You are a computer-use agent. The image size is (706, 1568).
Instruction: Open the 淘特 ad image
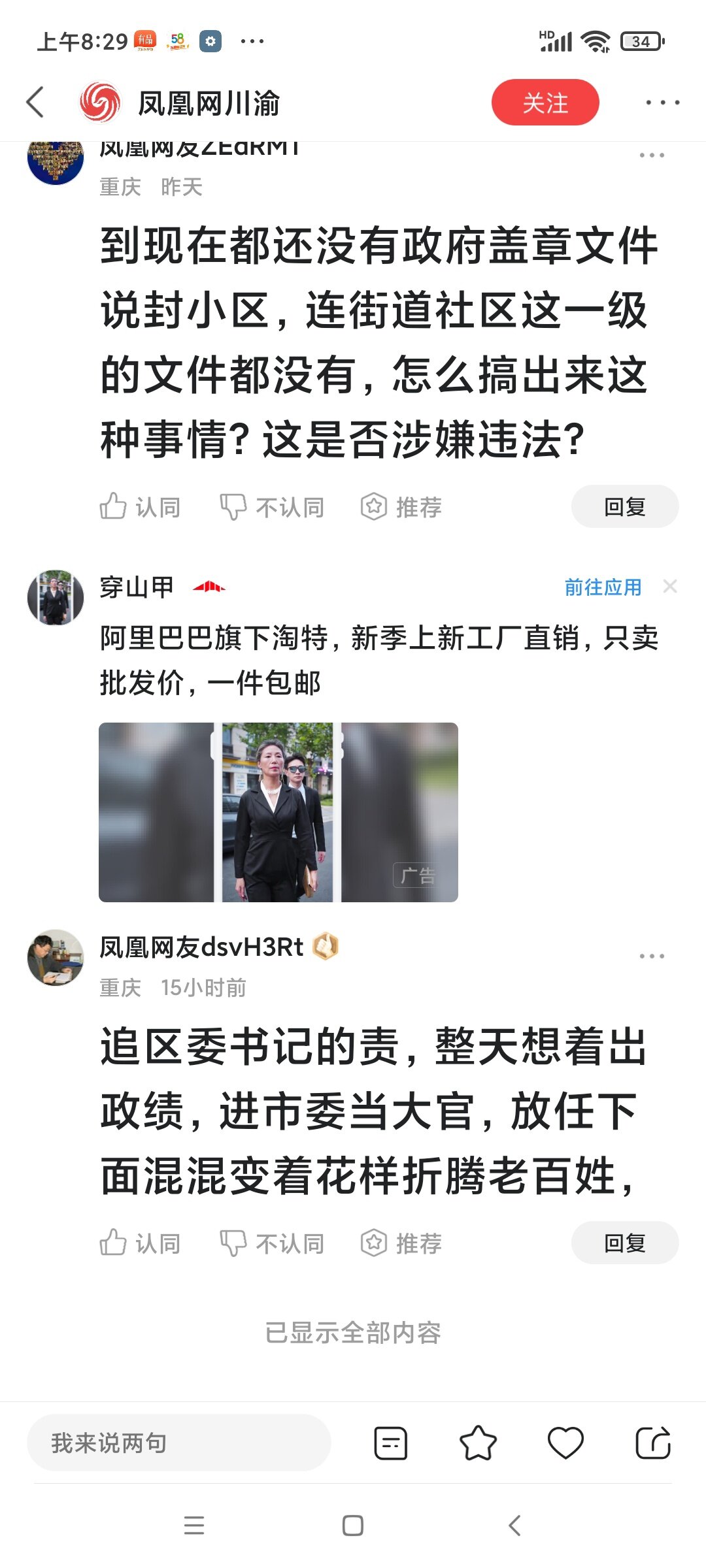pyautogui.click(x=278, y=812)
